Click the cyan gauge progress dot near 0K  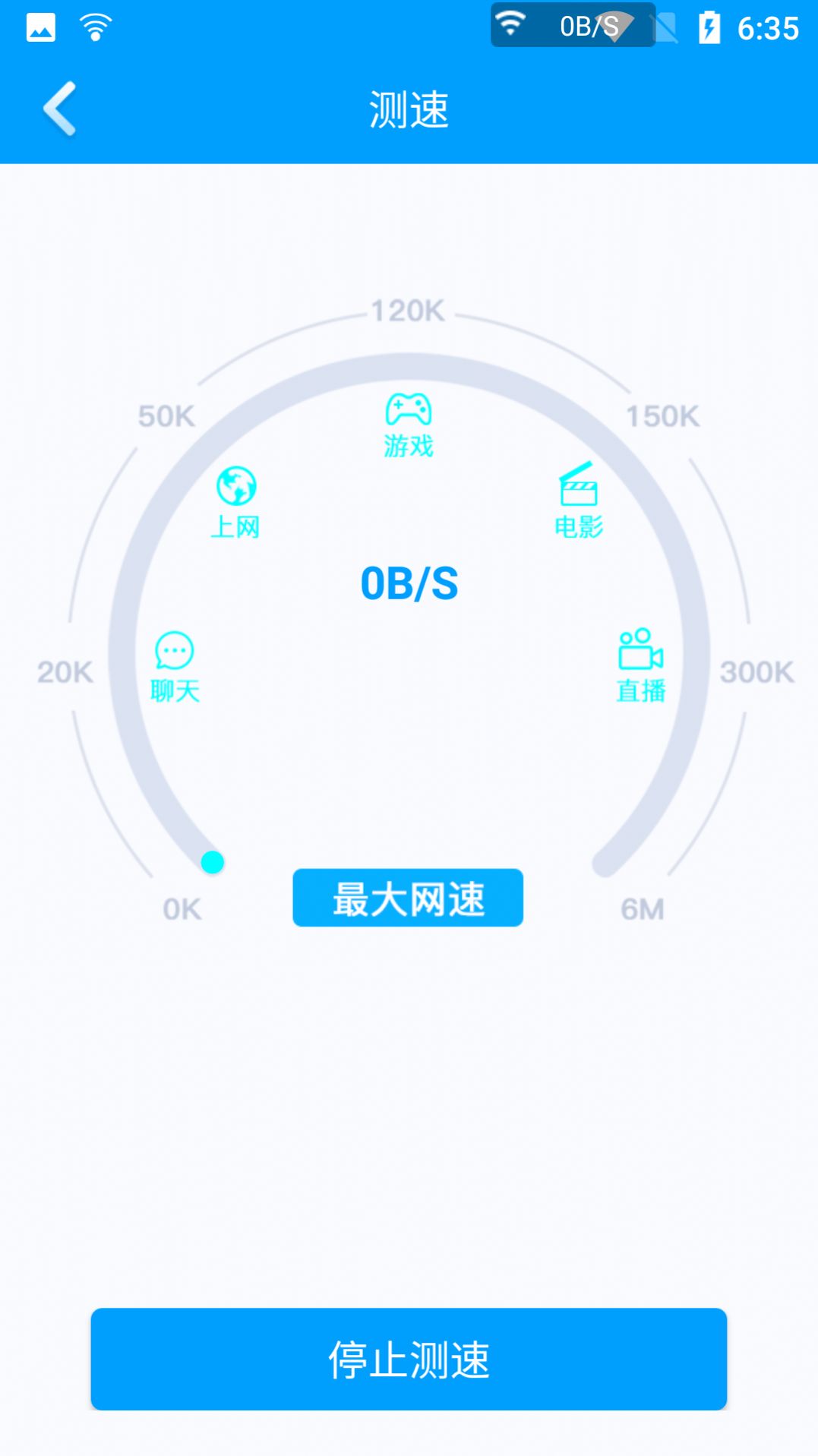[213, 863]
